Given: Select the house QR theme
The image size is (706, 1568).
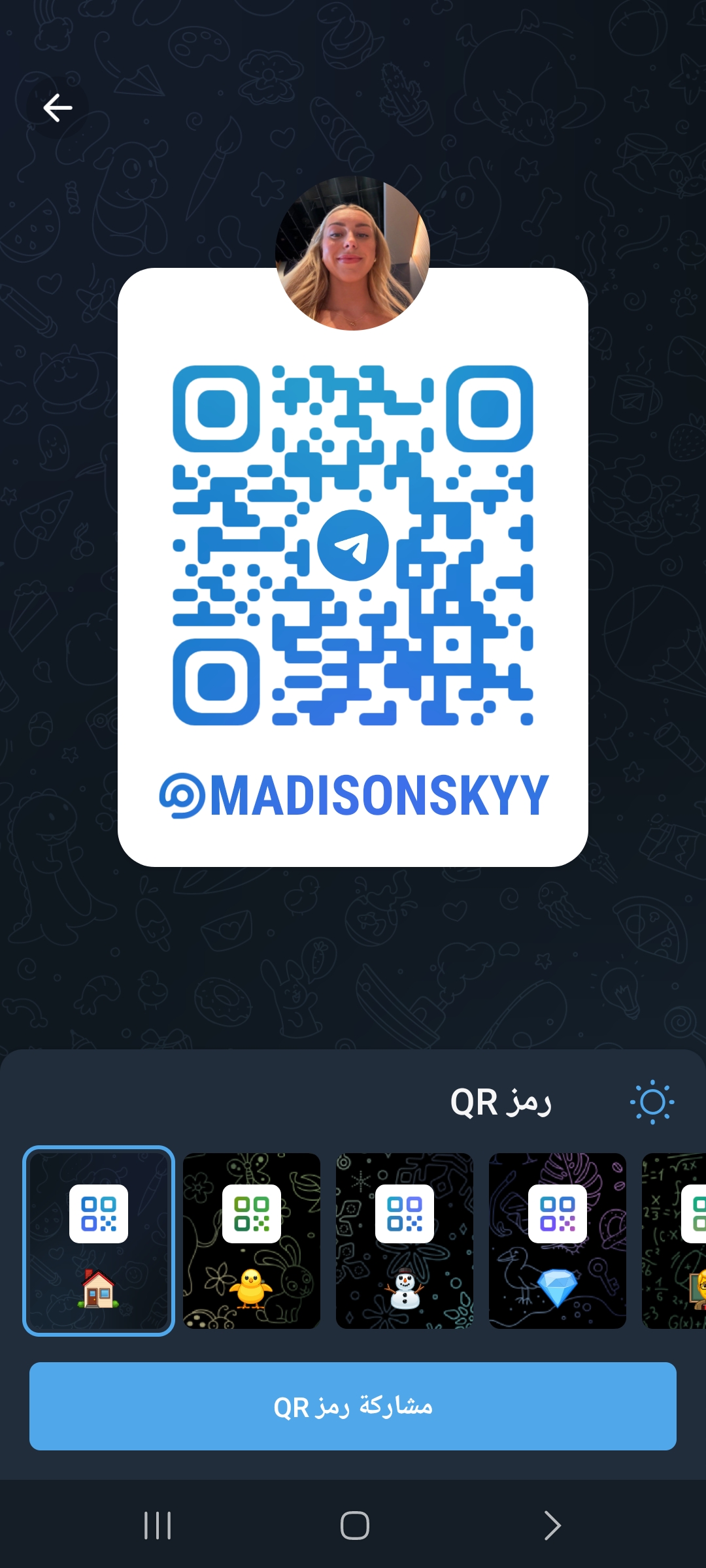Looking at the screenshot, I should (99, 1241).
